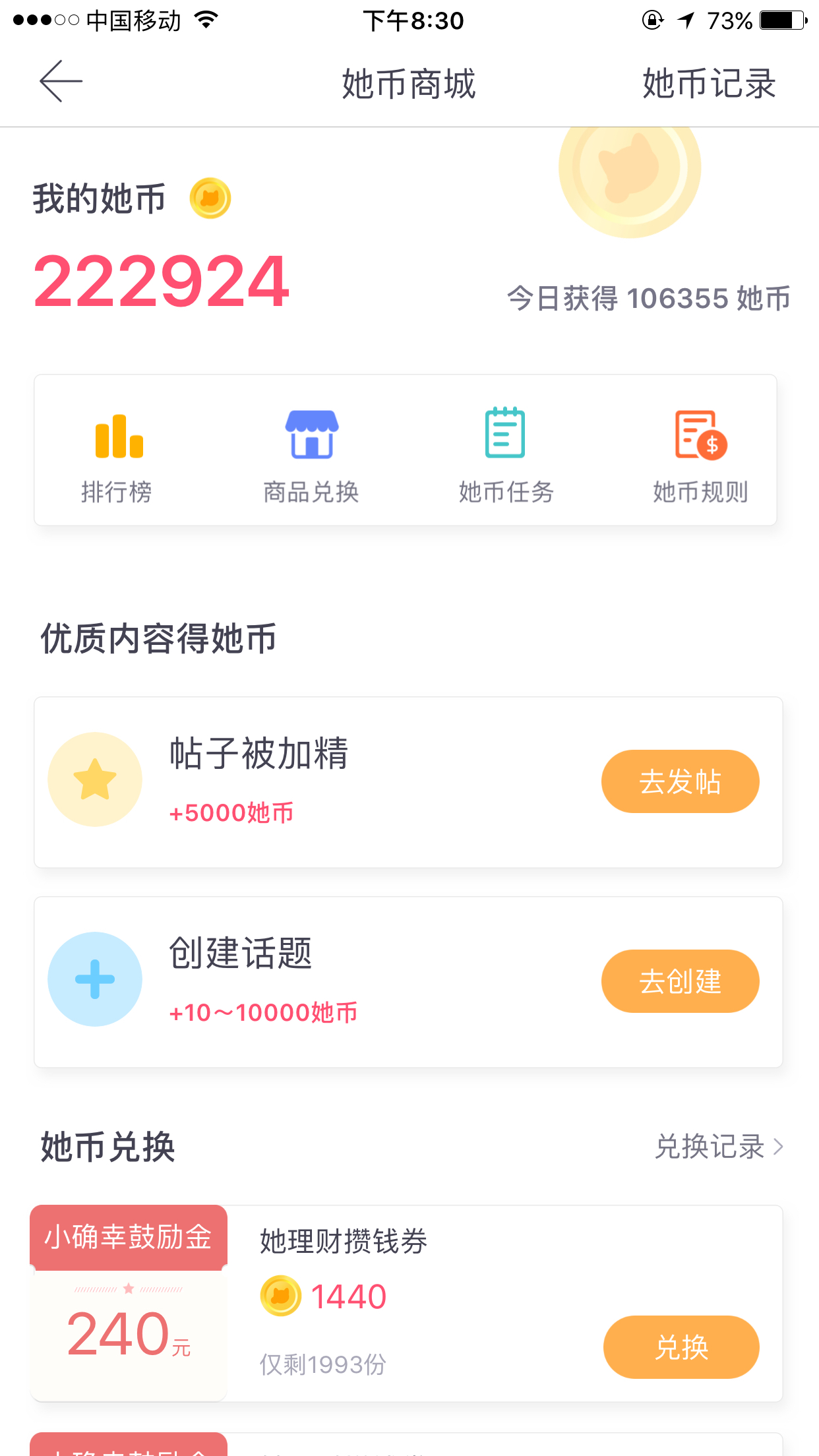The height and width of the screenshot is (1456, 819).
Task: Go back using the top-left arrow
Action: (x=61, y=82)
